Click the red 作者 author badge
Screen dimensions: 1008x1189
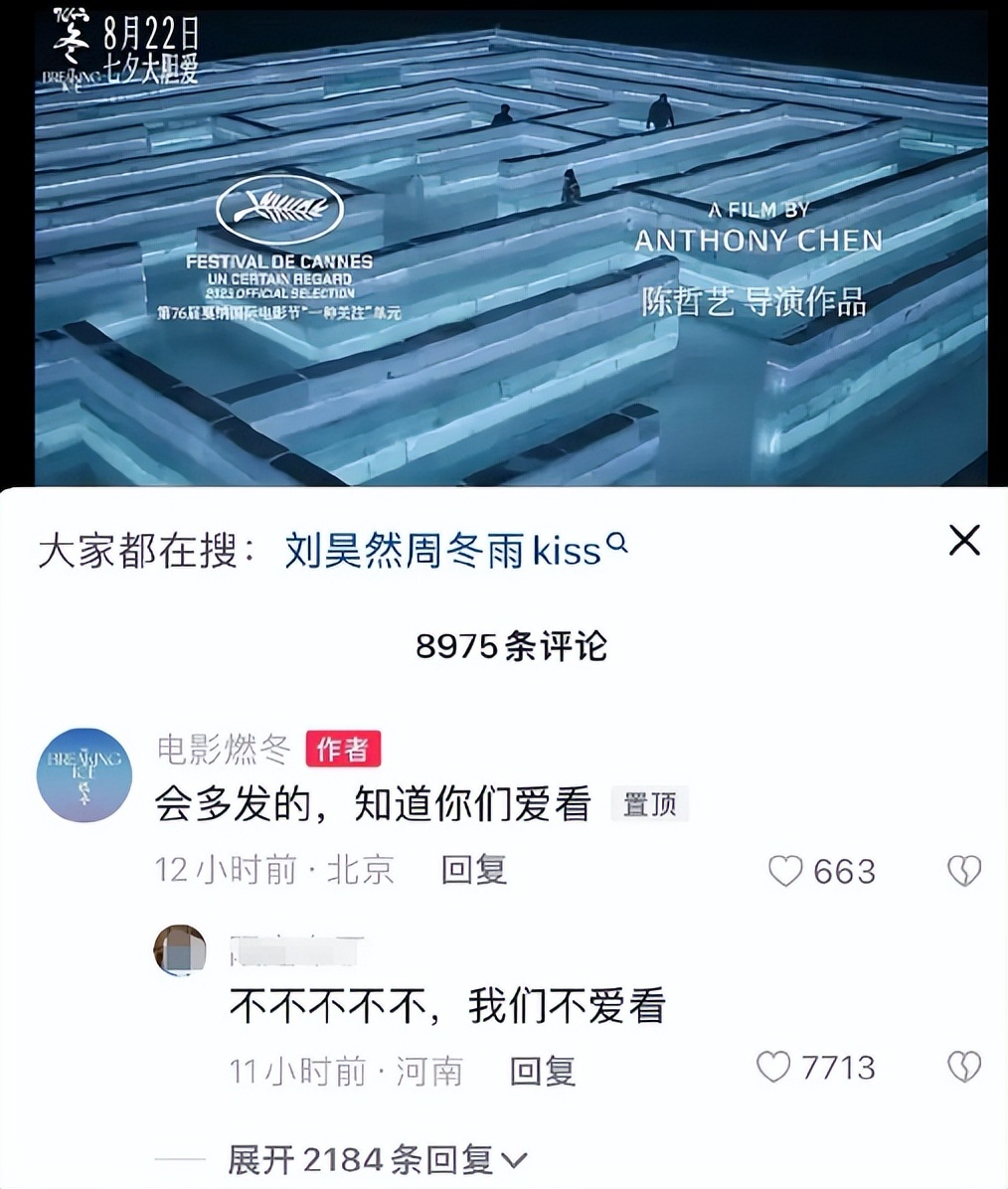pos(345,751)
